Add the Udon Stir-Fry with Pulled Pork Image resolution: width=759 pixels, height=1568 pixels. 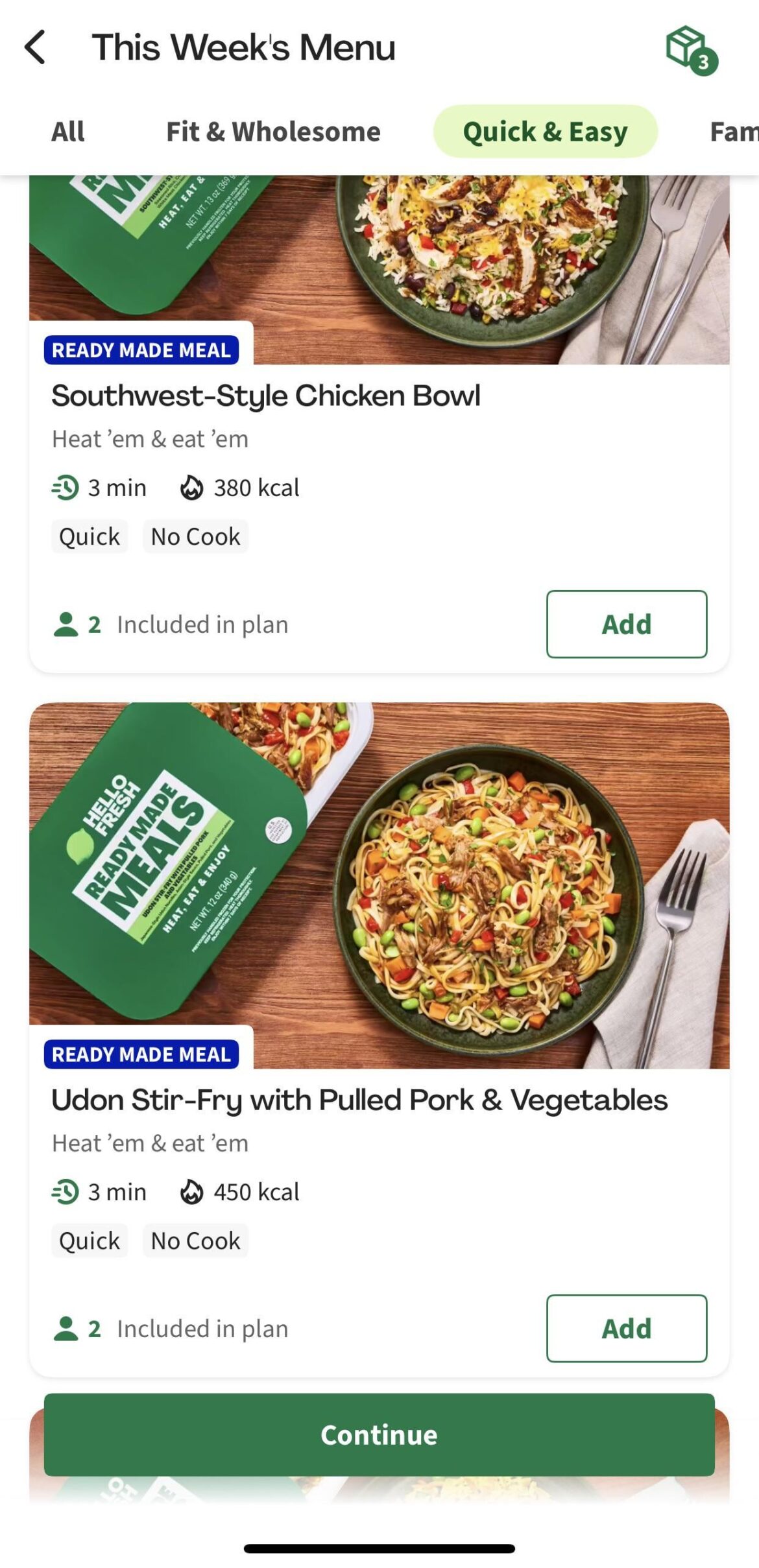pos(626,1328)
